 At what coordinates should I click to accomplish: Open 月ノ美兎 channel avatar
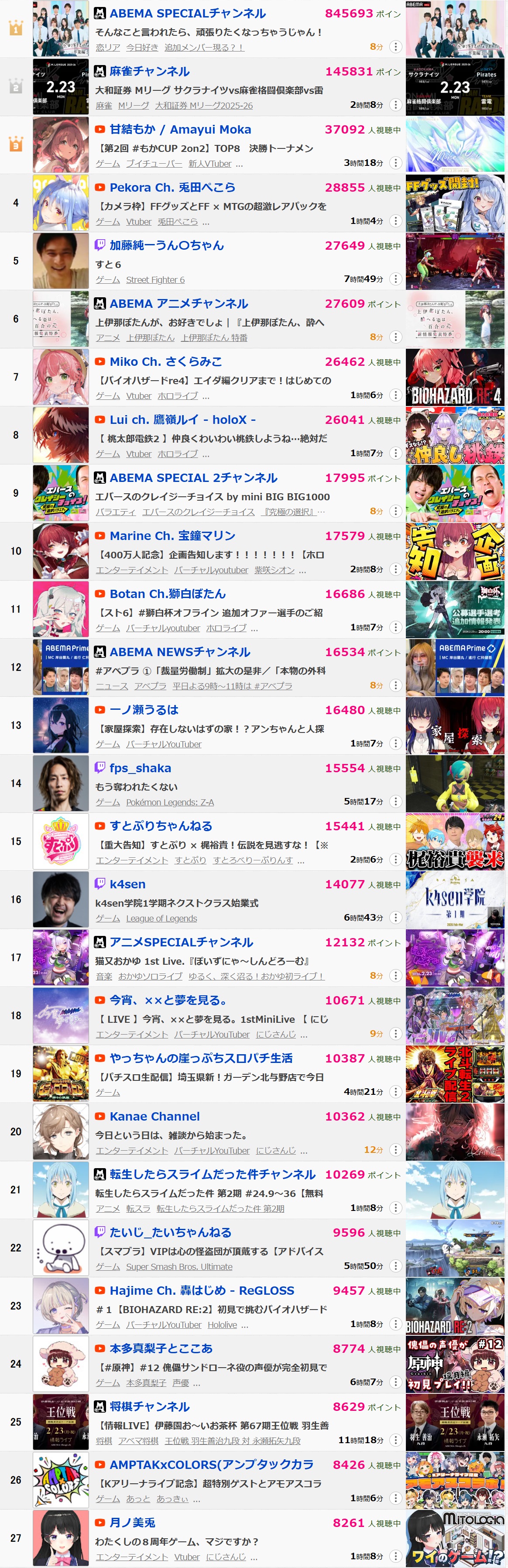point(61,1537)
